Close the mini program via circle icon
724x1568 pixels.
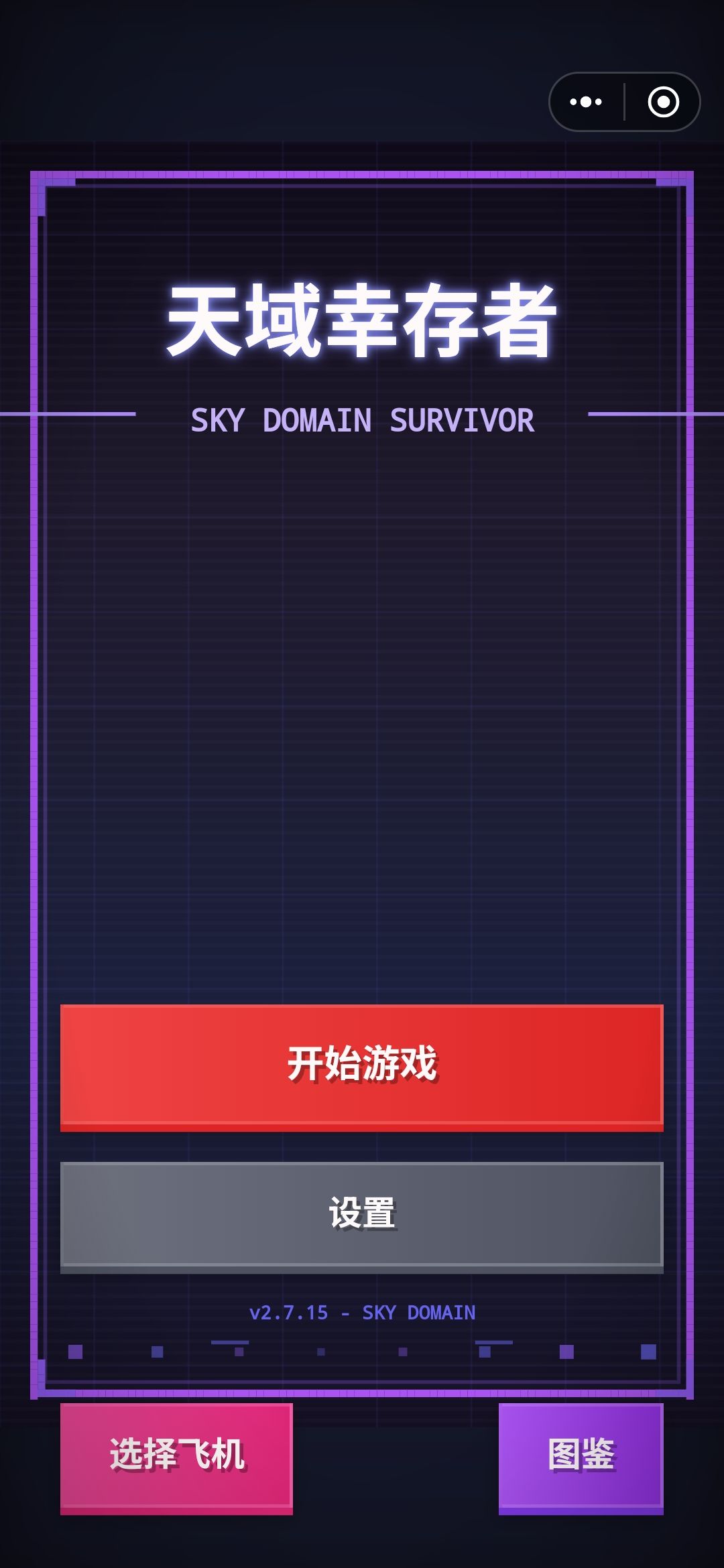click(663, 102)
